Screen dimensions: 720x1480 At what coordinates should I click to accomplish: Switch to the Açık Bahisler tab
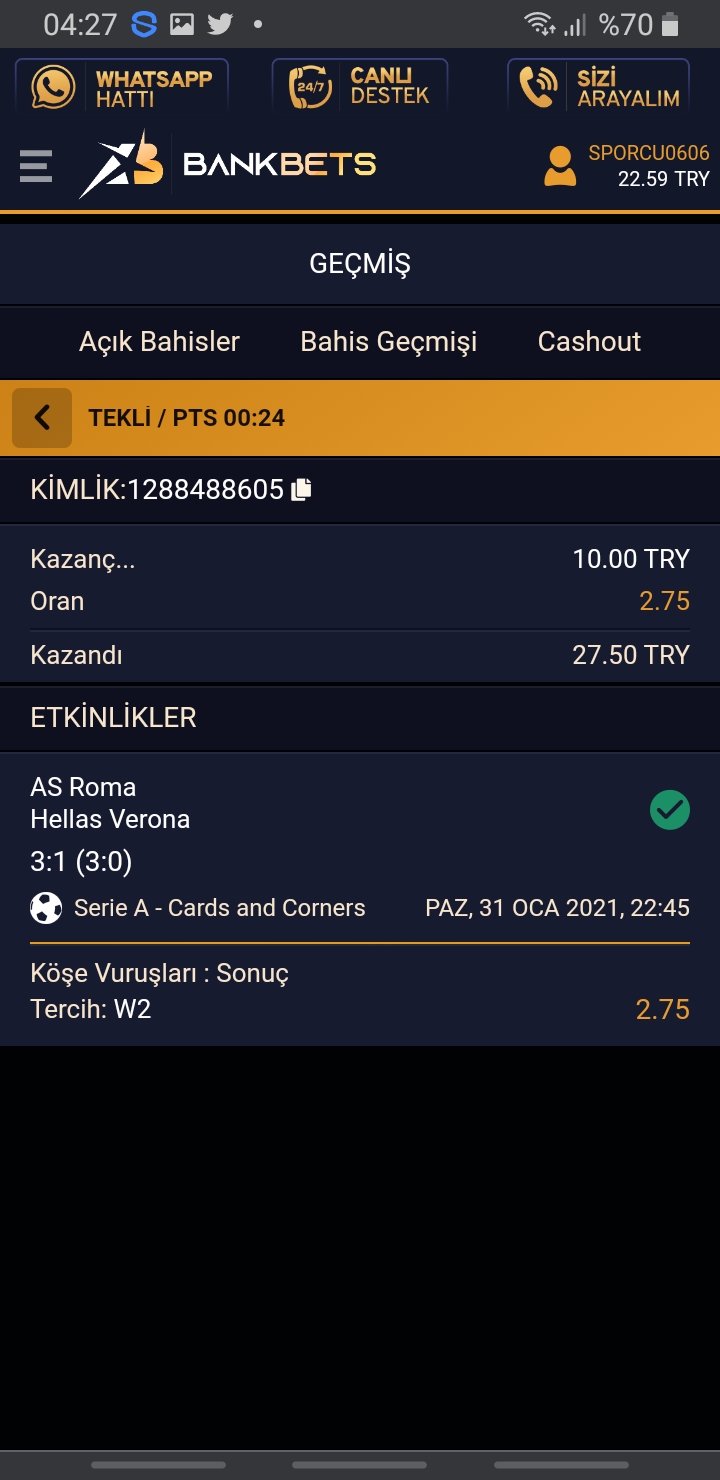(159, 342)
